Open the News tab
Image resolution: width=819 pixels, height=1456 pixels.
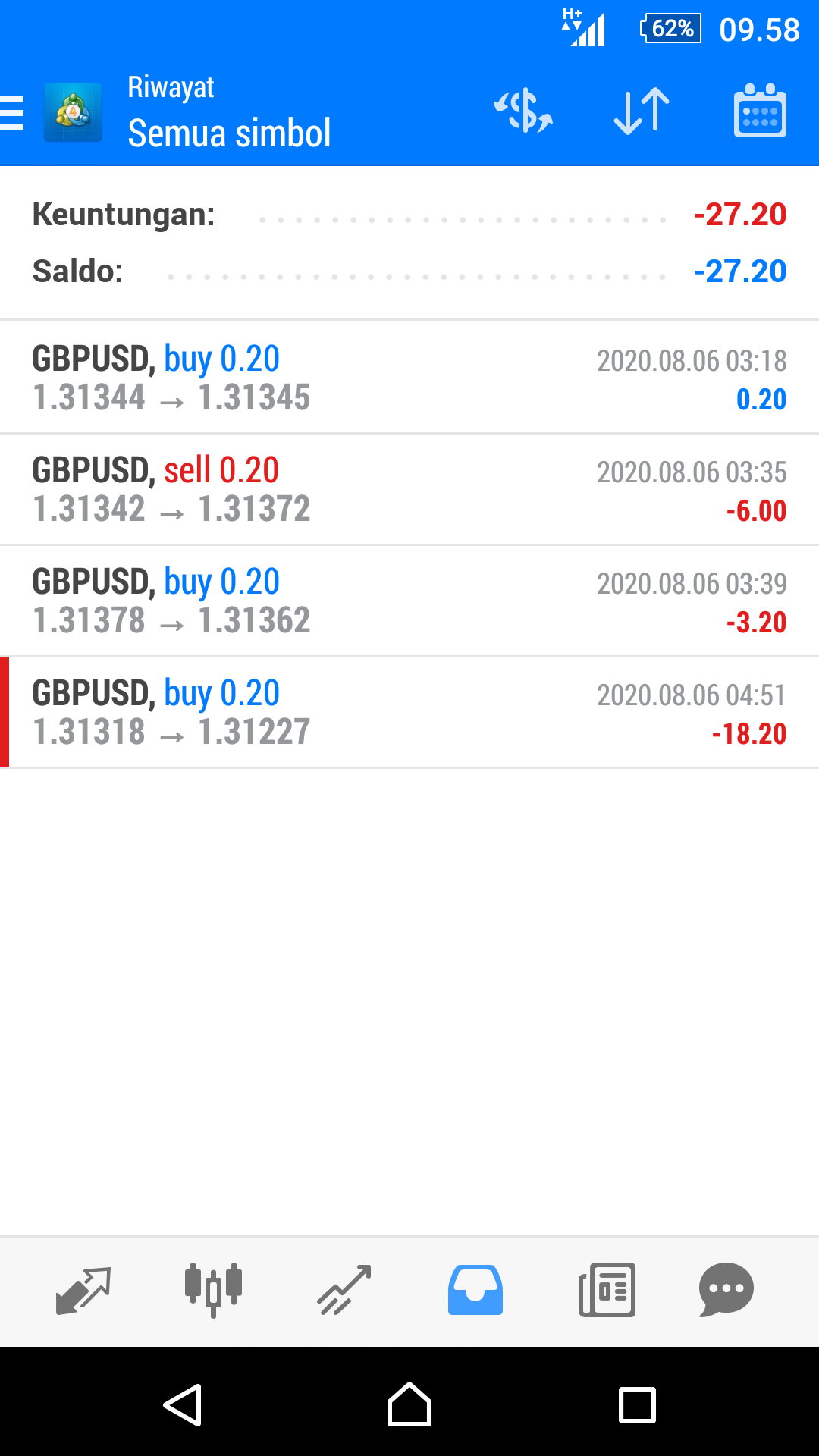pyautogui.click(x=607, y=1289)
